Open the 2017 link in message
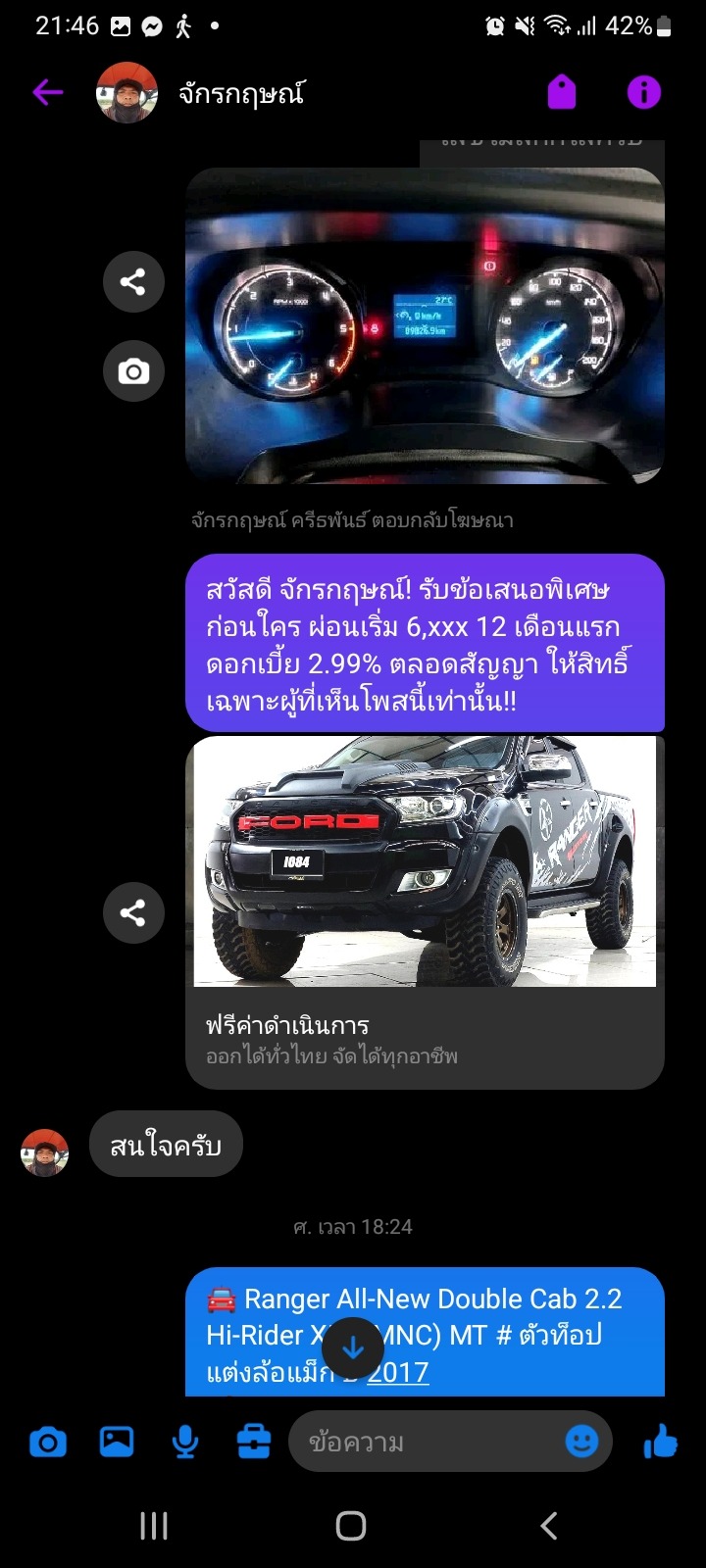This screenshot has height=1568, width=706. [397, 1372]
